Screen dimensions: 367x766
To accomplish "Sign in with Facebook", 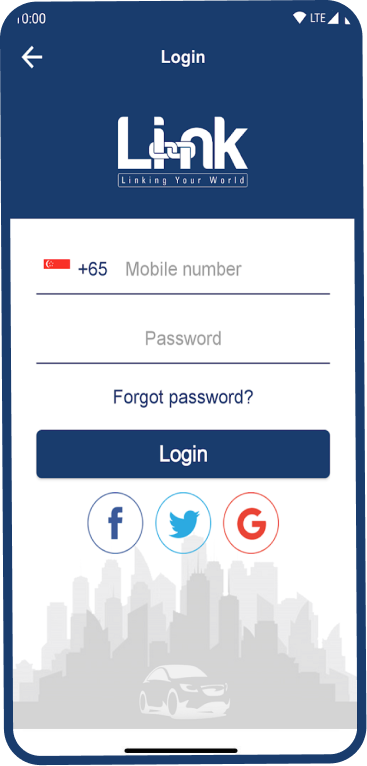I will click(115, 523).
